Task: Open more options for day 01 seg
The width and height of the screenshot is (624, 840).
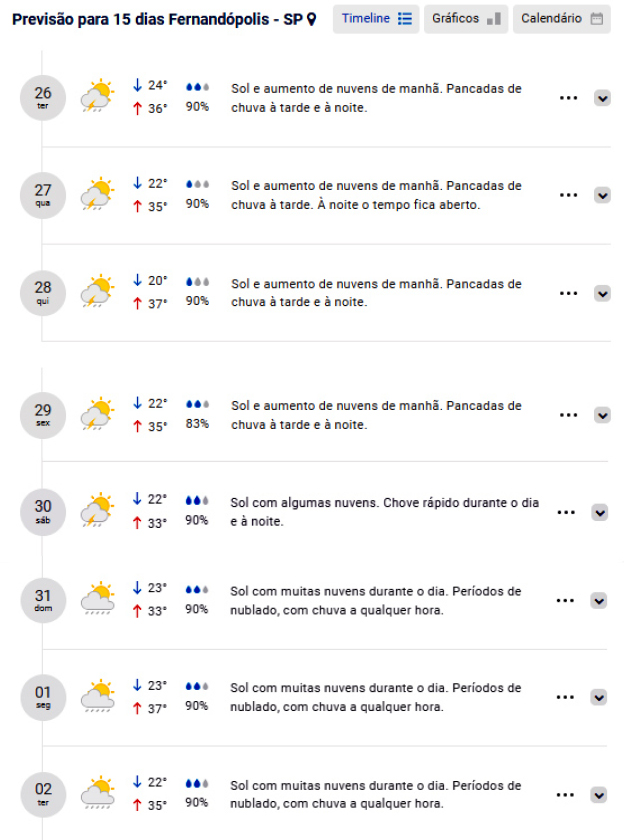Action: (x=565, y=698)
